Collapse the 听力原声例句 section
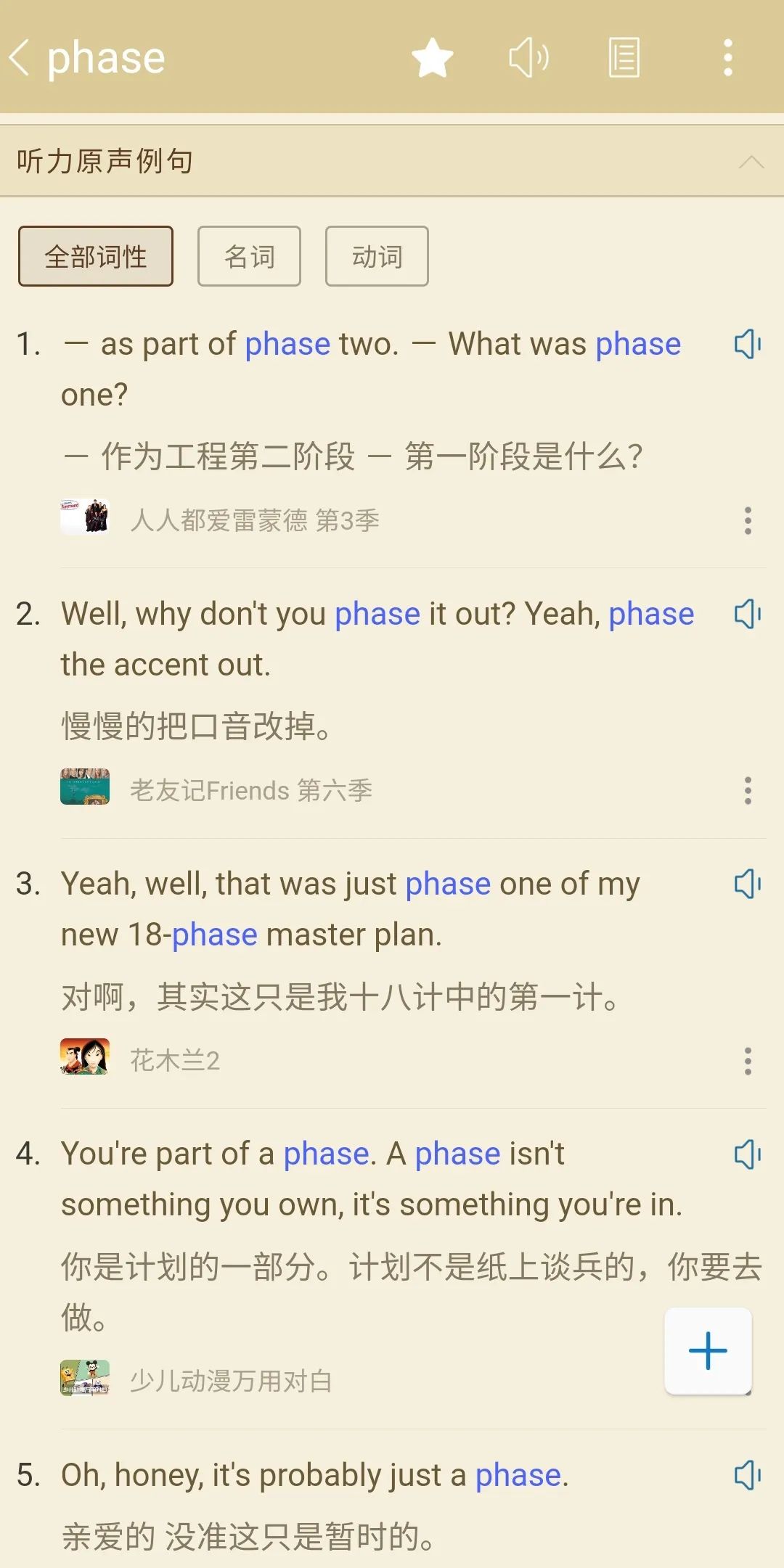This screenshot has height=1568, width=784. [751, 160]
